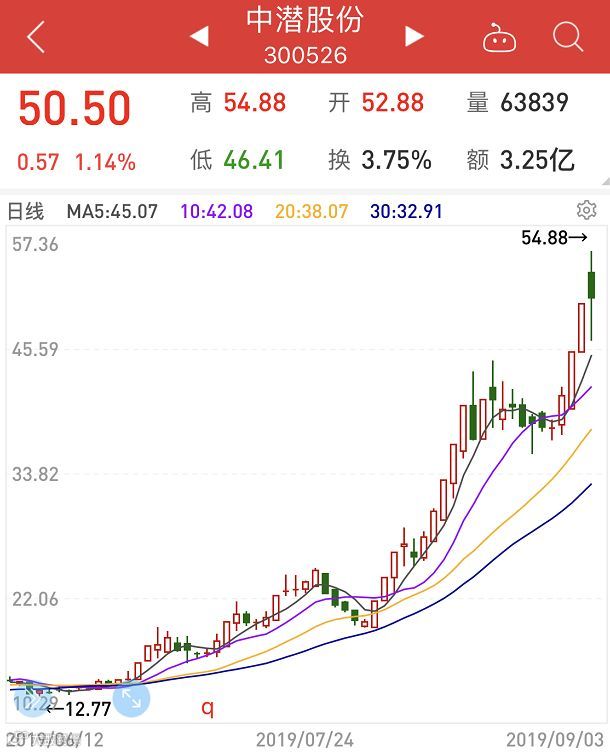This screenshot has width=610, height=752.
Task: Open the robot assistant icon
Action: [x=498, y=38]
